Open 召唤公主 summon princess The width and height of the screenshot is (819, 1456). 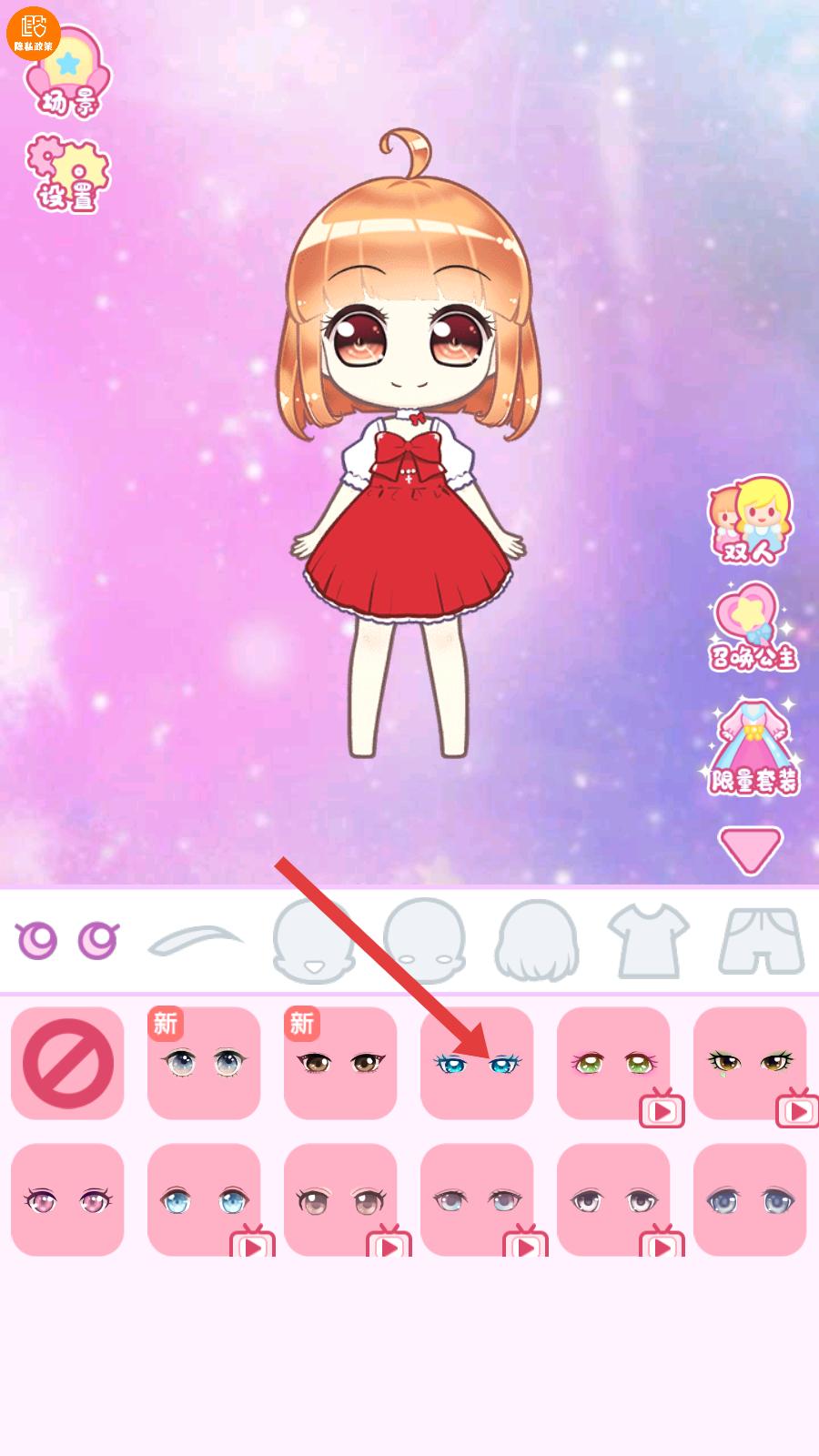coord(752,630)
